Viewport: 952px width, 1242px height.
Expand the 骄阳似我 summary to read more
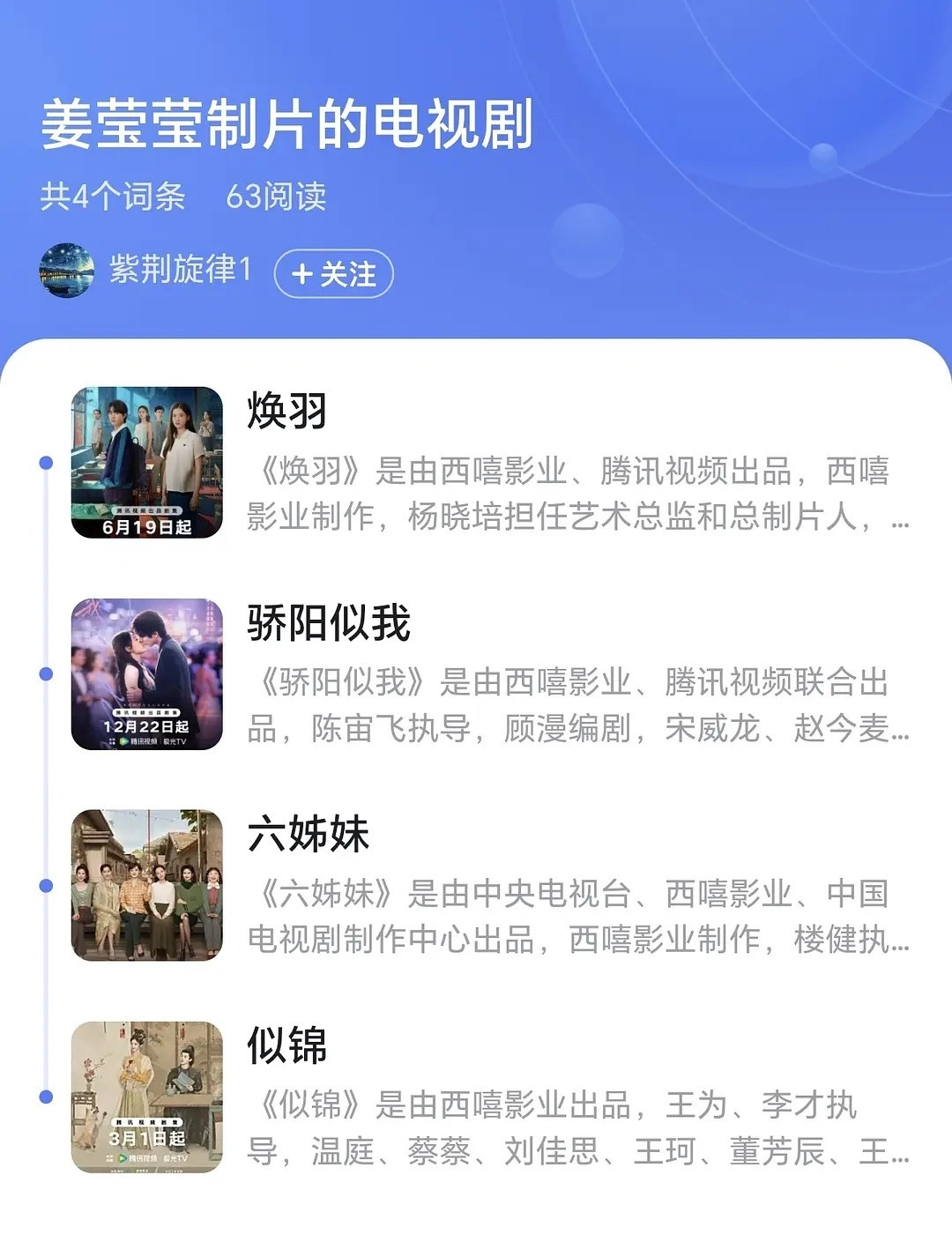pyautogui.click(x=902, y=736)
